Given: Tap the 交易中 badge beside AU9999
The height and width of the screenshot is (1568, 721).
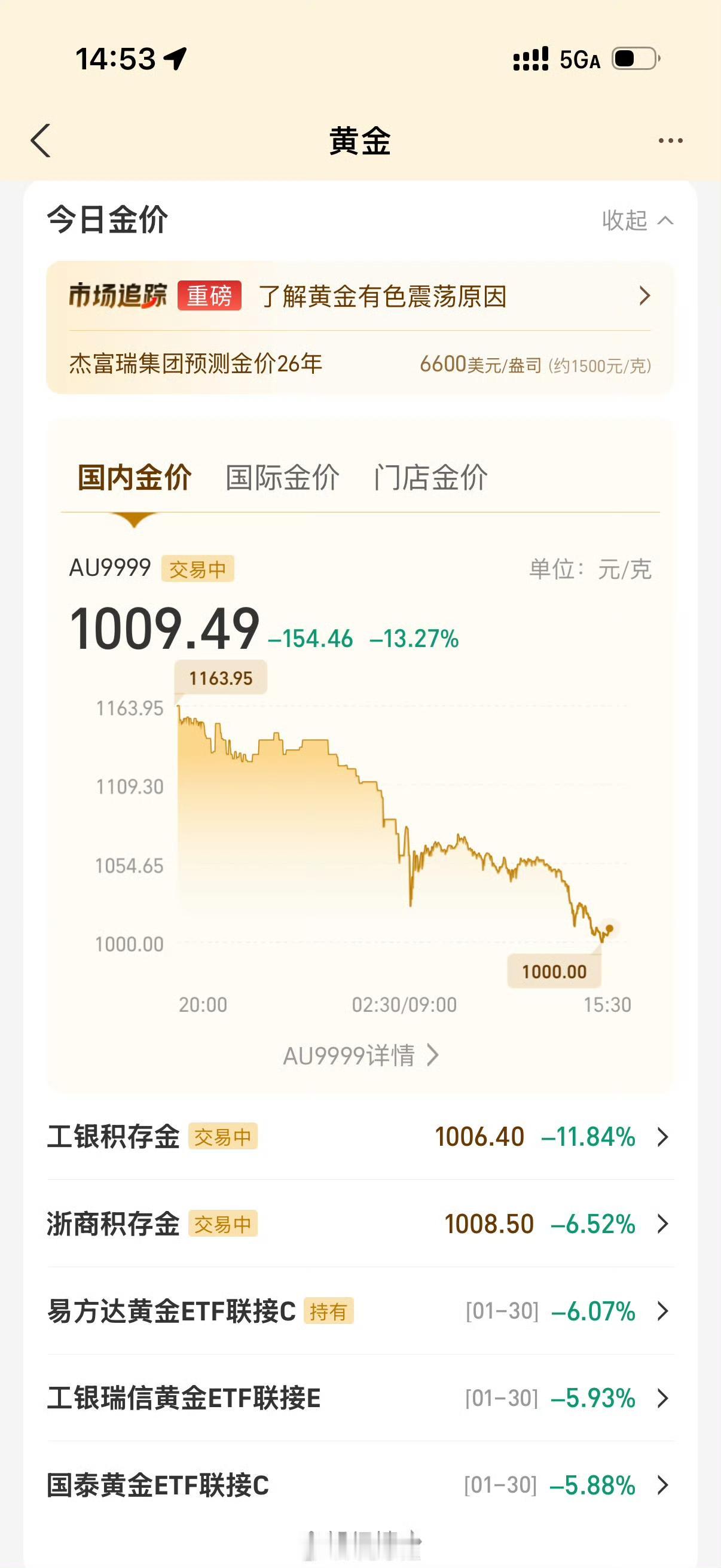Looking at the screenshot, I should click(x=200, y=568).
